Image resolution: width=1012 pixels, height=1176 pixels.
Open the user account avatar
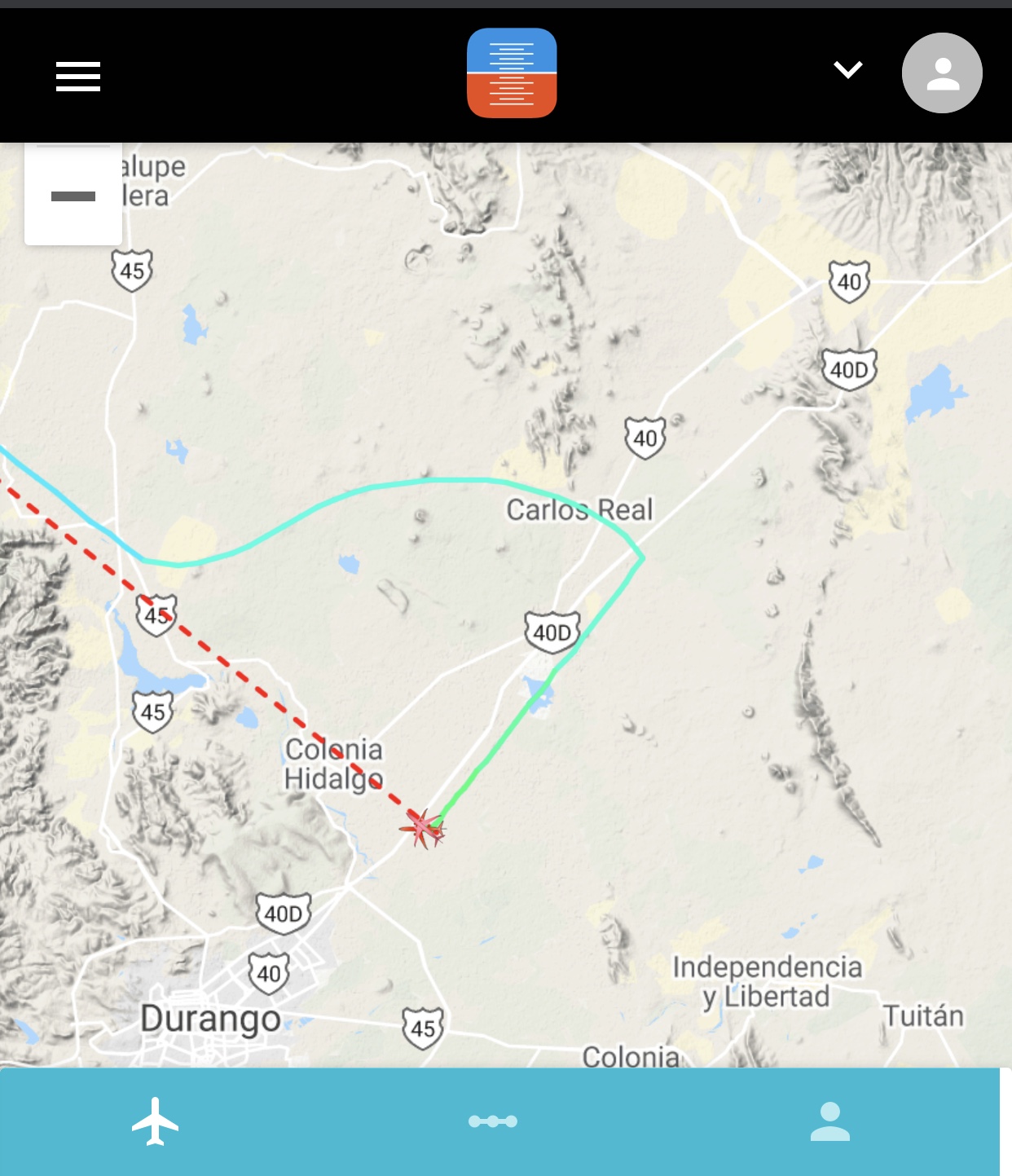click(x=942, y=73)
